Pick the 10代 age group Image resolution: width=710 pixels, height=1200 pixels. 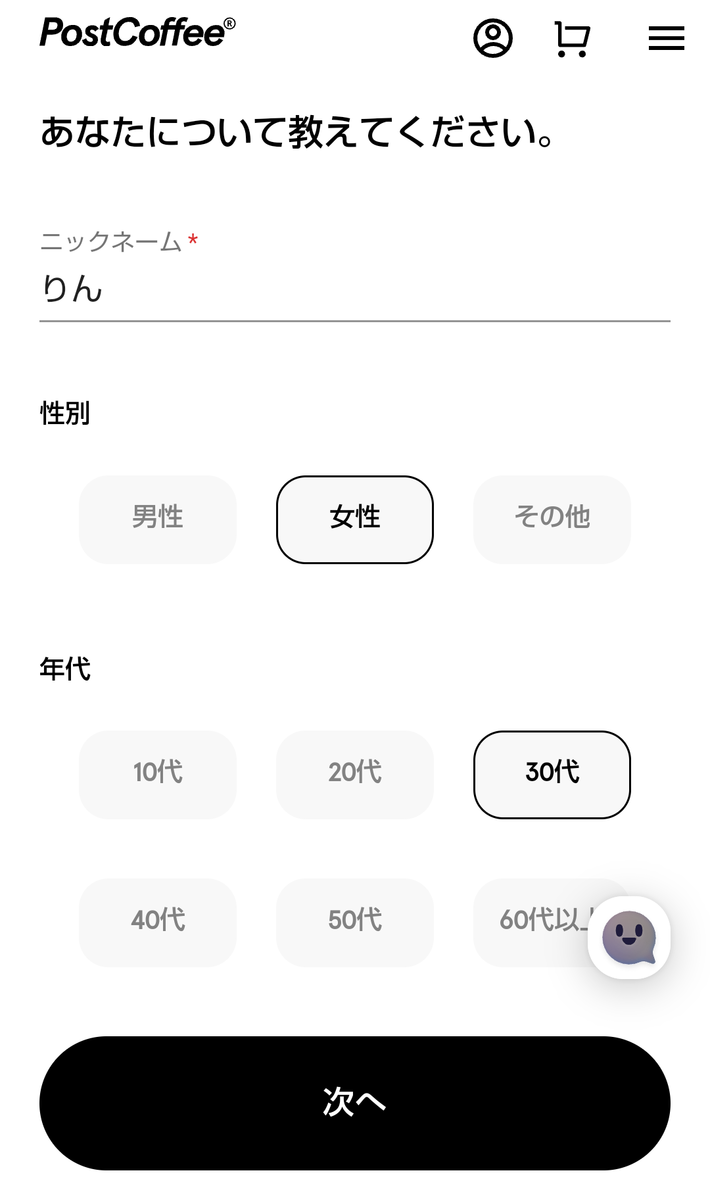pyautogui.click(x=158, y=774)
